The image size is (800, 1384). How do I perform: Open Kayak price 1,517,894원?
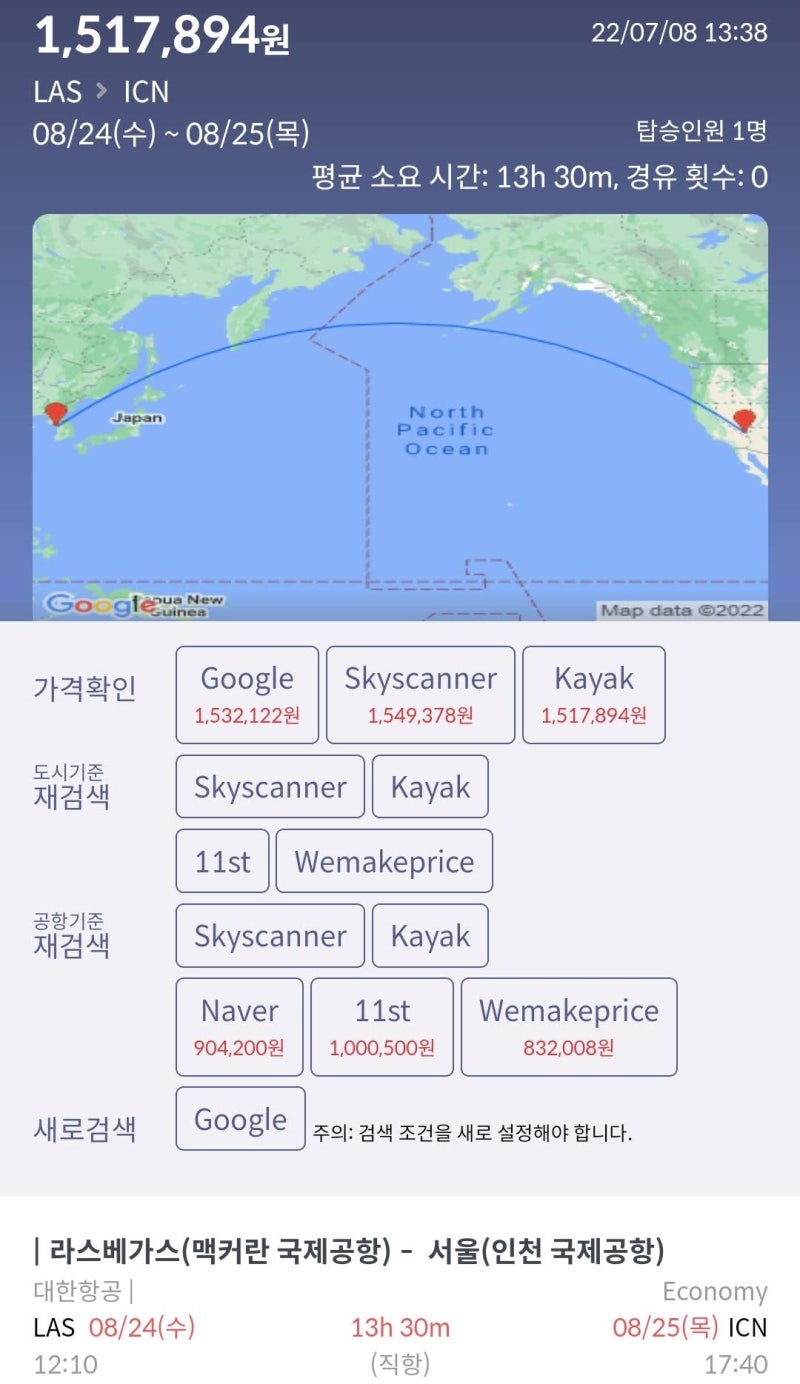[x=594, y=695]
